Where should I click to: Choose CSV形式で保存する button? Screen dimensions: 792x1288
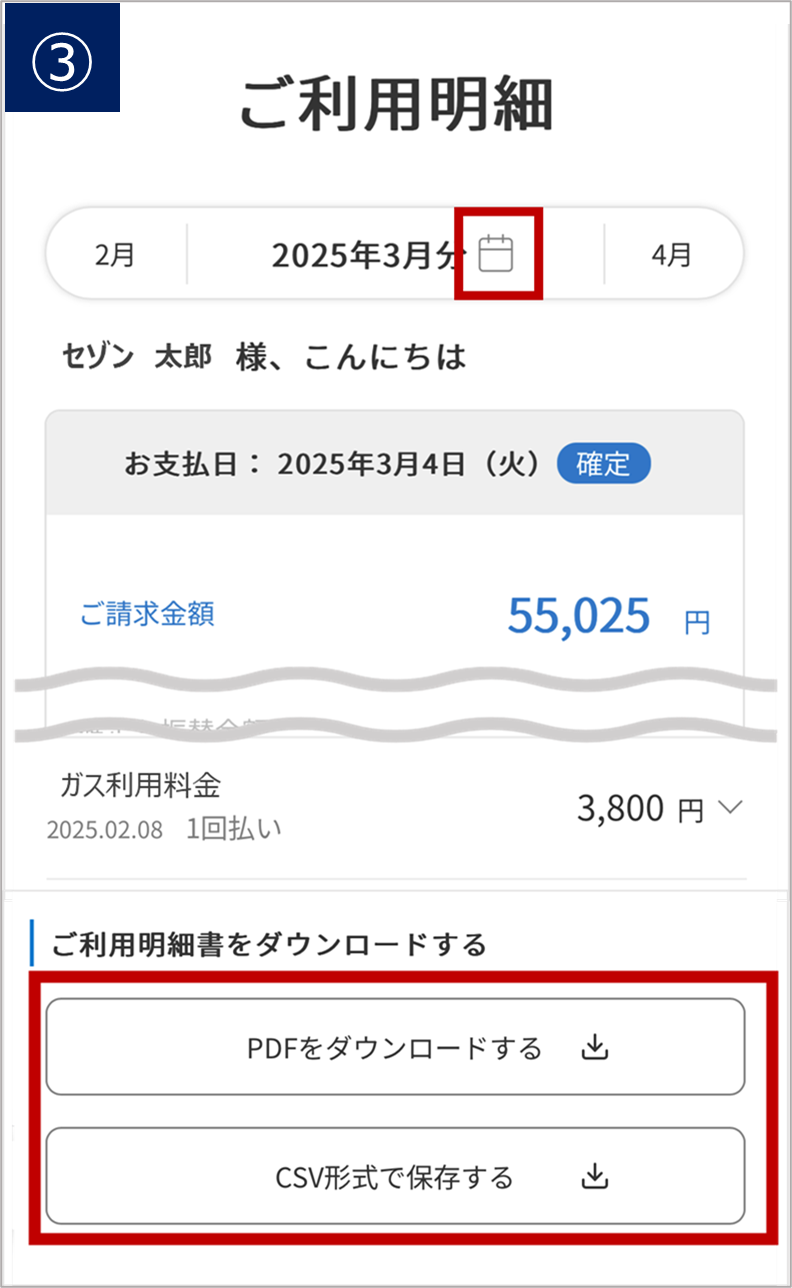[395, 1177]
